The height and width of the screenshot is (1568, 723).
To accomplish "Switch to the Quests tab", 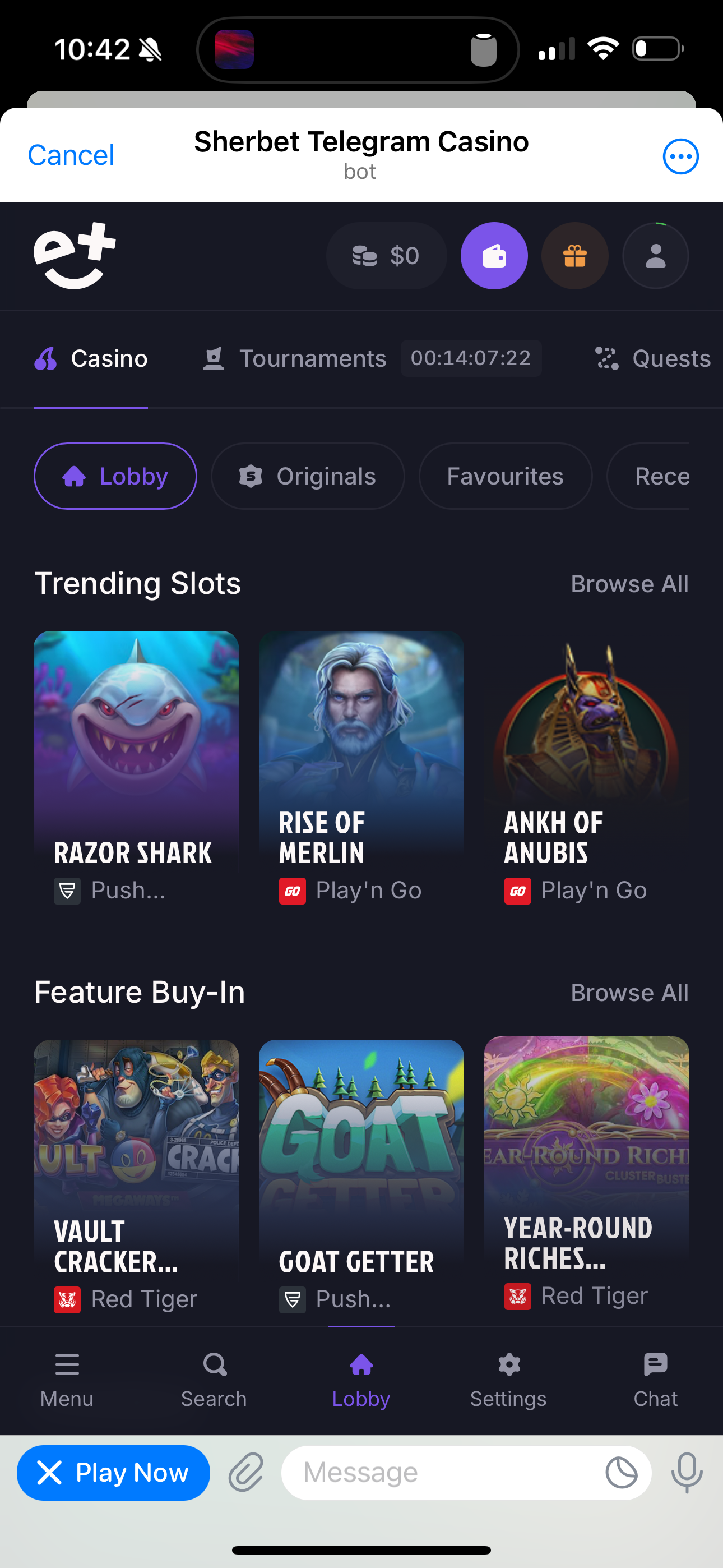I will [652, 358].
